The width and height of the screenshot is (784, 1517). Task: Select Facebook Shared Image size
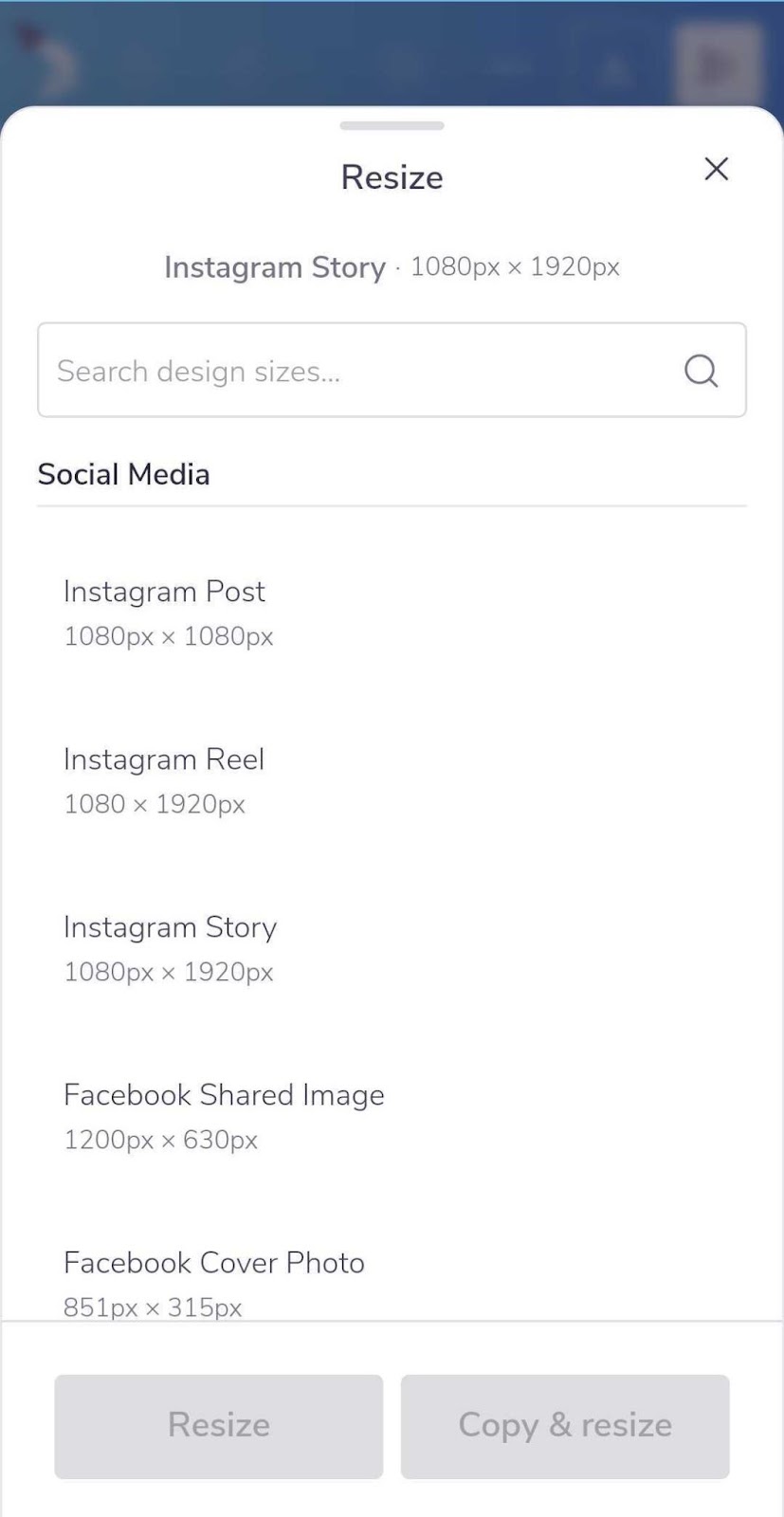[224, 1116]
